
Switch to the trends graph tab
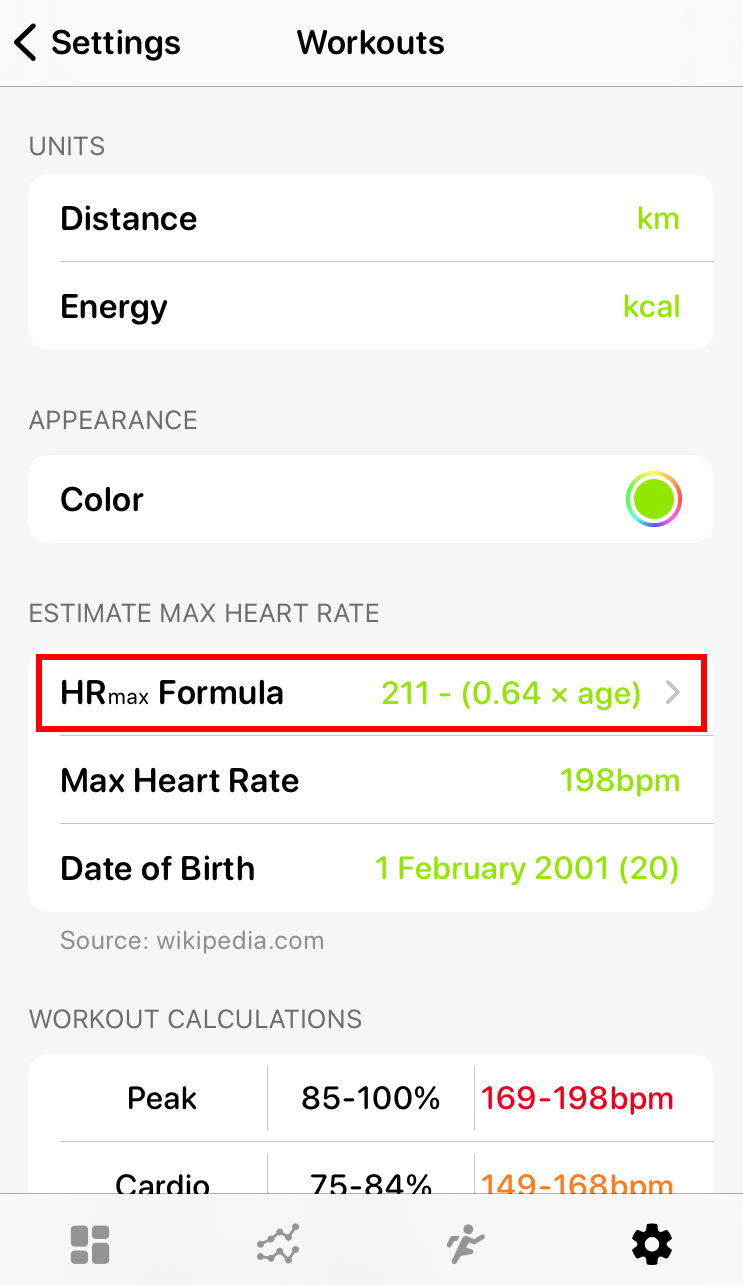click(x=277, y=1245)
